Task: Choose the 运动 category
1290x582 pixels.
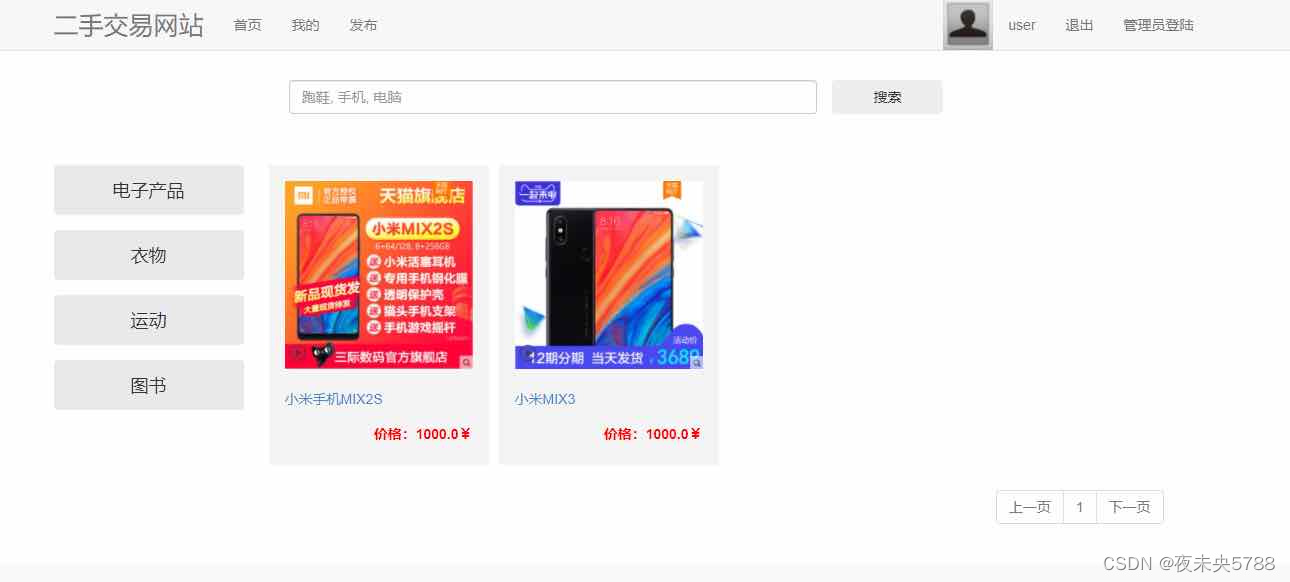Action: click(x=149, y=320)
